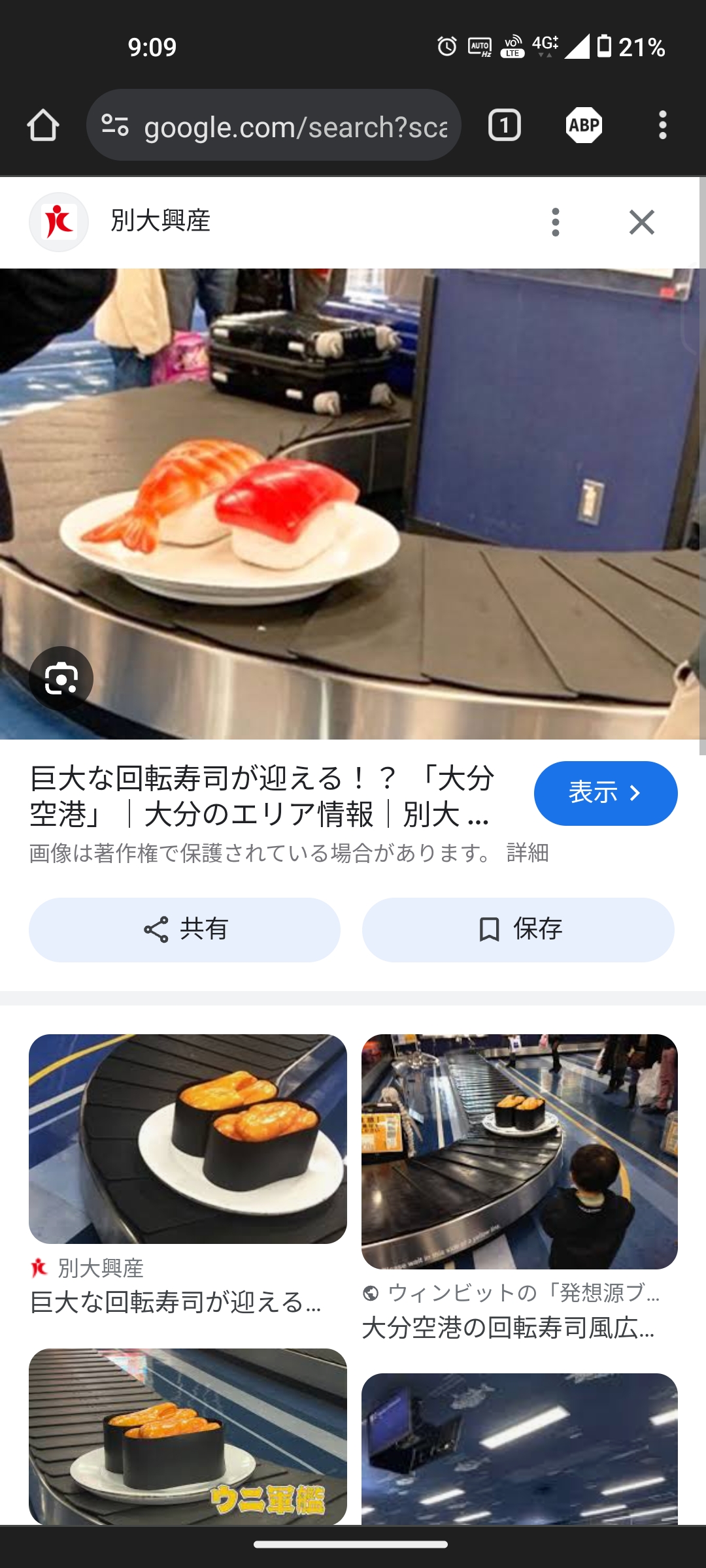The height and width of the screenshot is (1568, 706).
Task: Go to the browser home page
Action: (x=43, y=125)
